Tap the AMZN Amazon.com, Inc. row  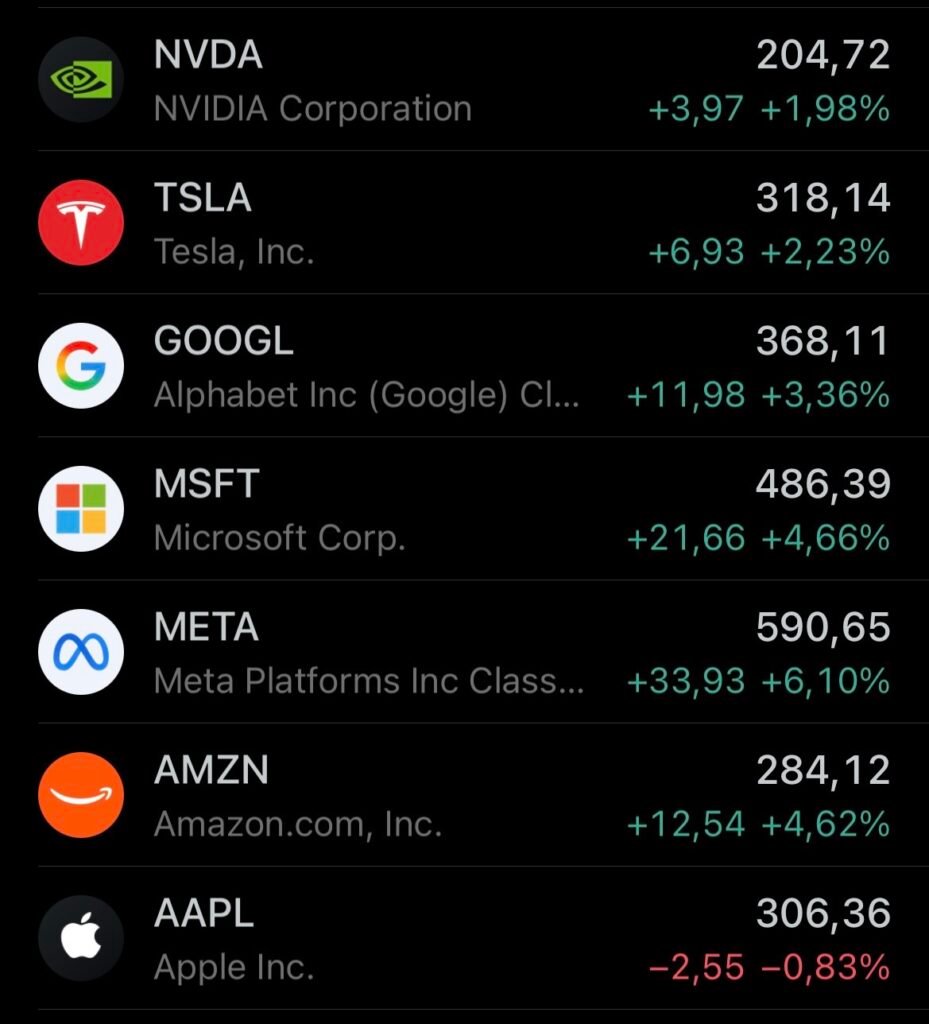tap(464, 795)
